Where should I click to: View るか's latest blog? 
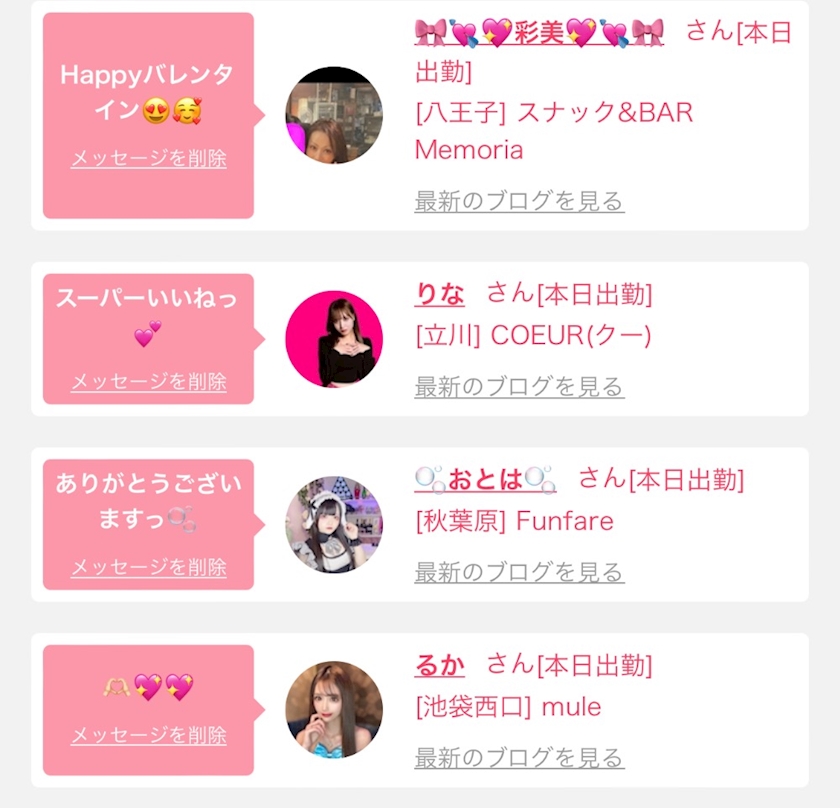tap(519, 758)
